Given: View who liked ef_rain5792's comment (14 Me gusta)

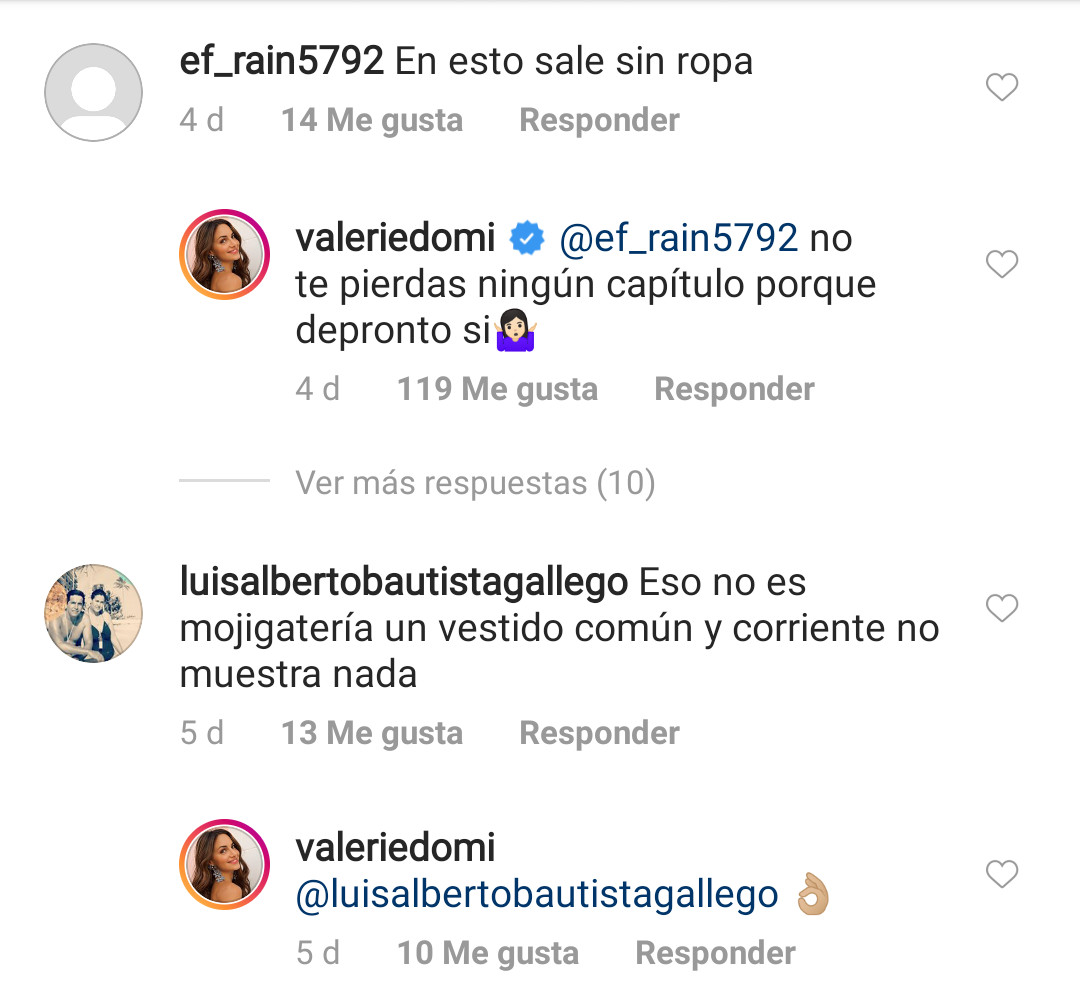Looking at the screenshot, I should click(x=372, y=121).
